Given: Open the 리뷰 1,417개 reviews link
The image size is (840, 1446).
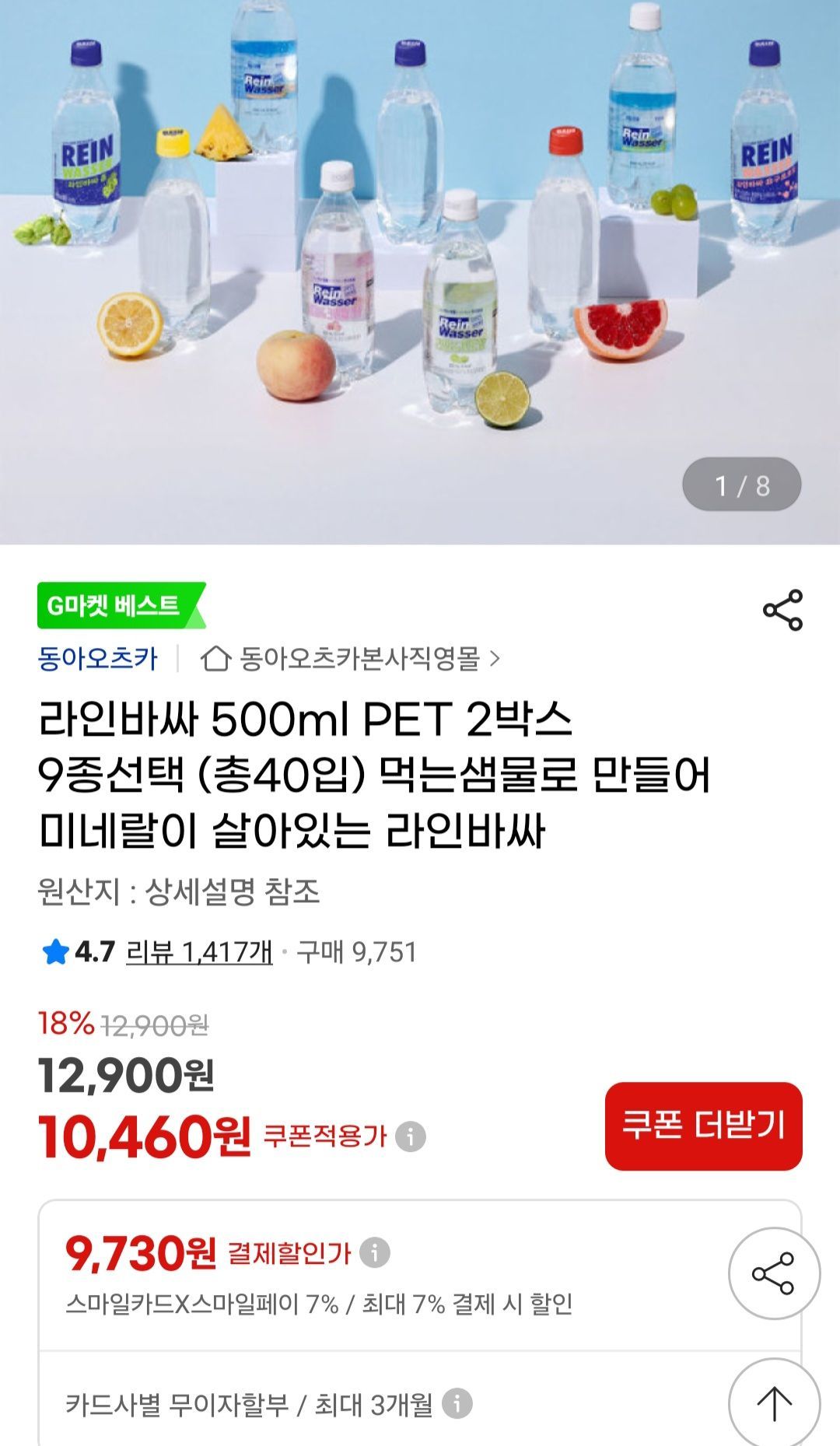Looking at the screenshot, I should (199, 952).
